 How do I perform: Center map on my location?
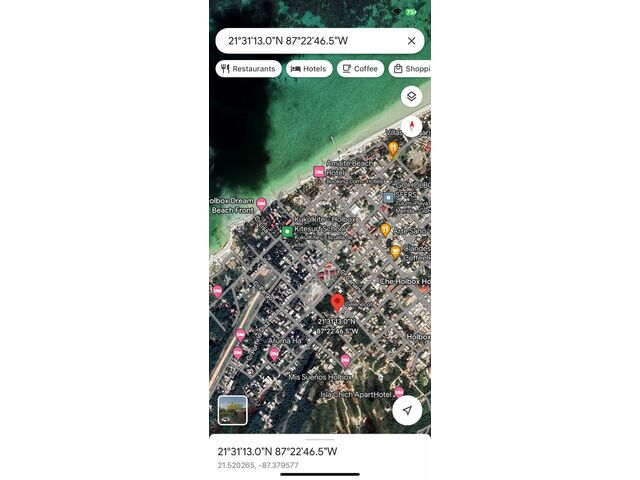(407, 410)
